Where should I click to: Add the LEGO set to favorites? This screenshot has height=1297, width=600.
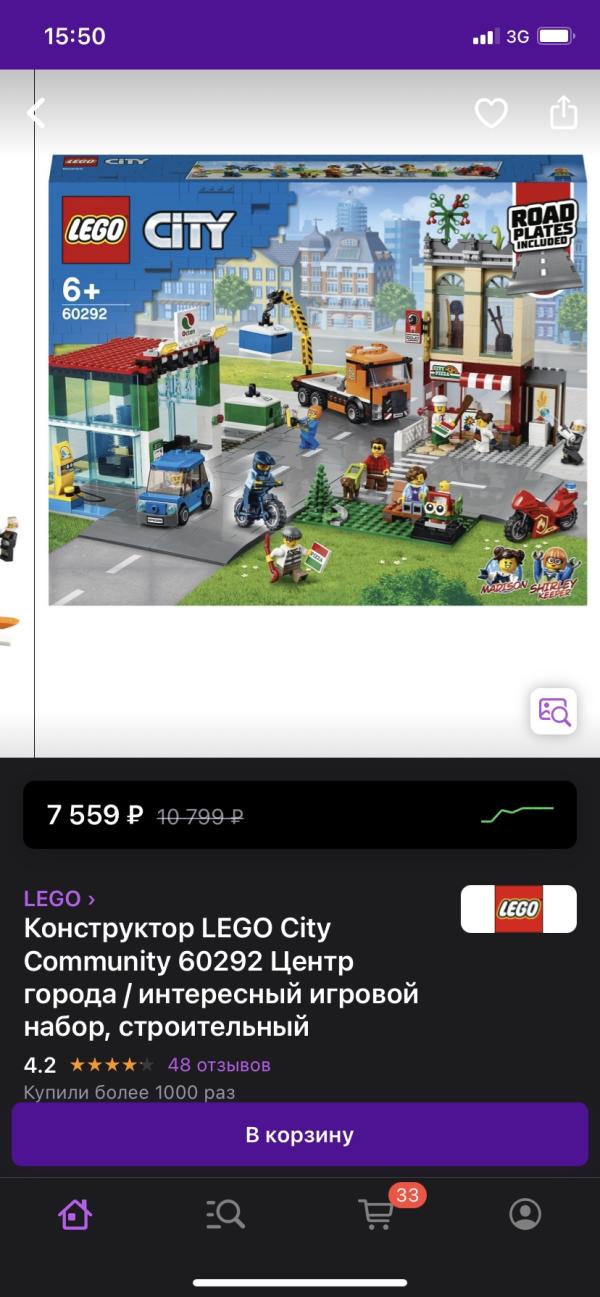pyautogui.click(x=491, y=113)
